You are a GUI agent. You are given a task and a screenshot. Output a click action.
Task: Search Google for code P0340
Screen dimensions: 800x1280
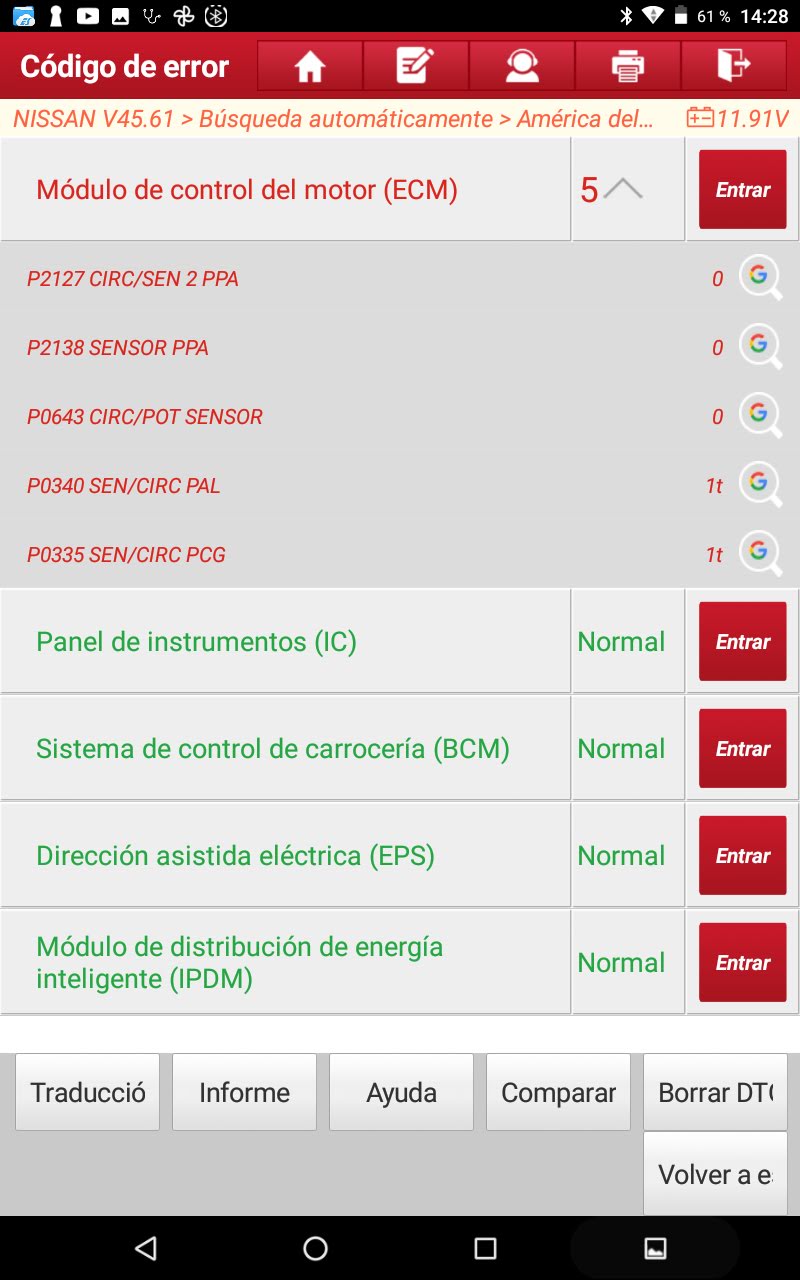click(x=760, y=485)
